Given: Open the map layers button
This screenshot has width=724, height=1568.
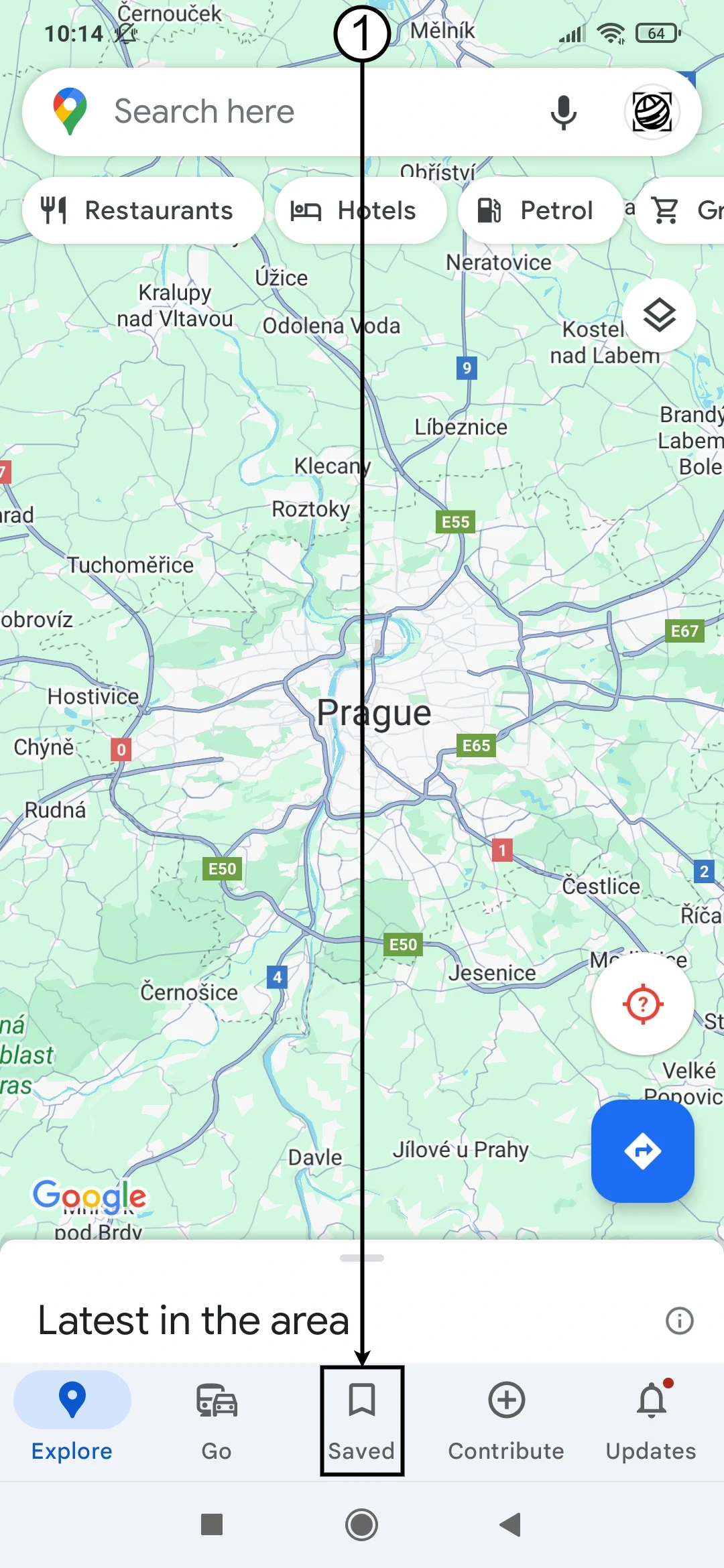Looking at the screenshot, I should coord(659,315).
